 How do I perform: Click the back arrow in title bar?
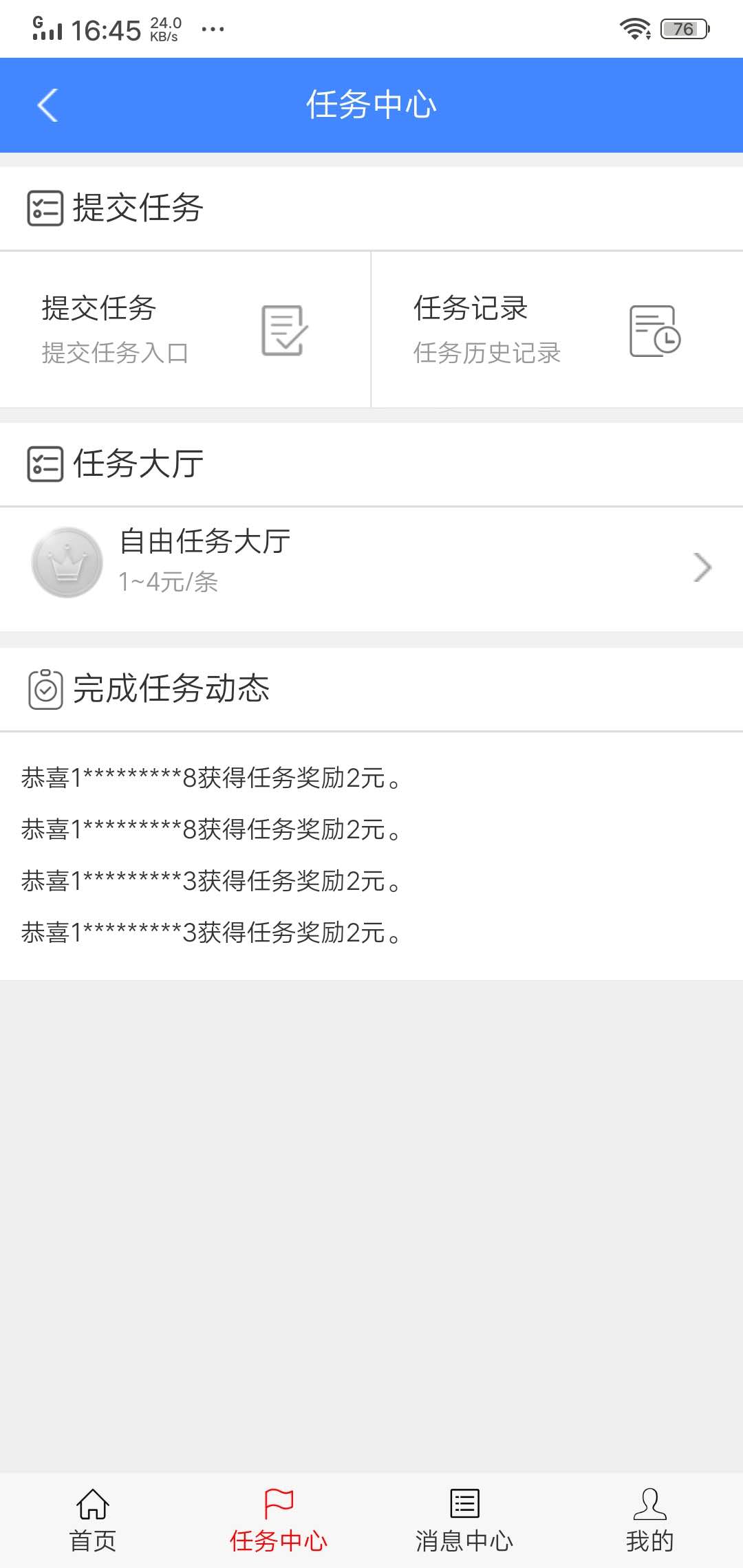47,105
